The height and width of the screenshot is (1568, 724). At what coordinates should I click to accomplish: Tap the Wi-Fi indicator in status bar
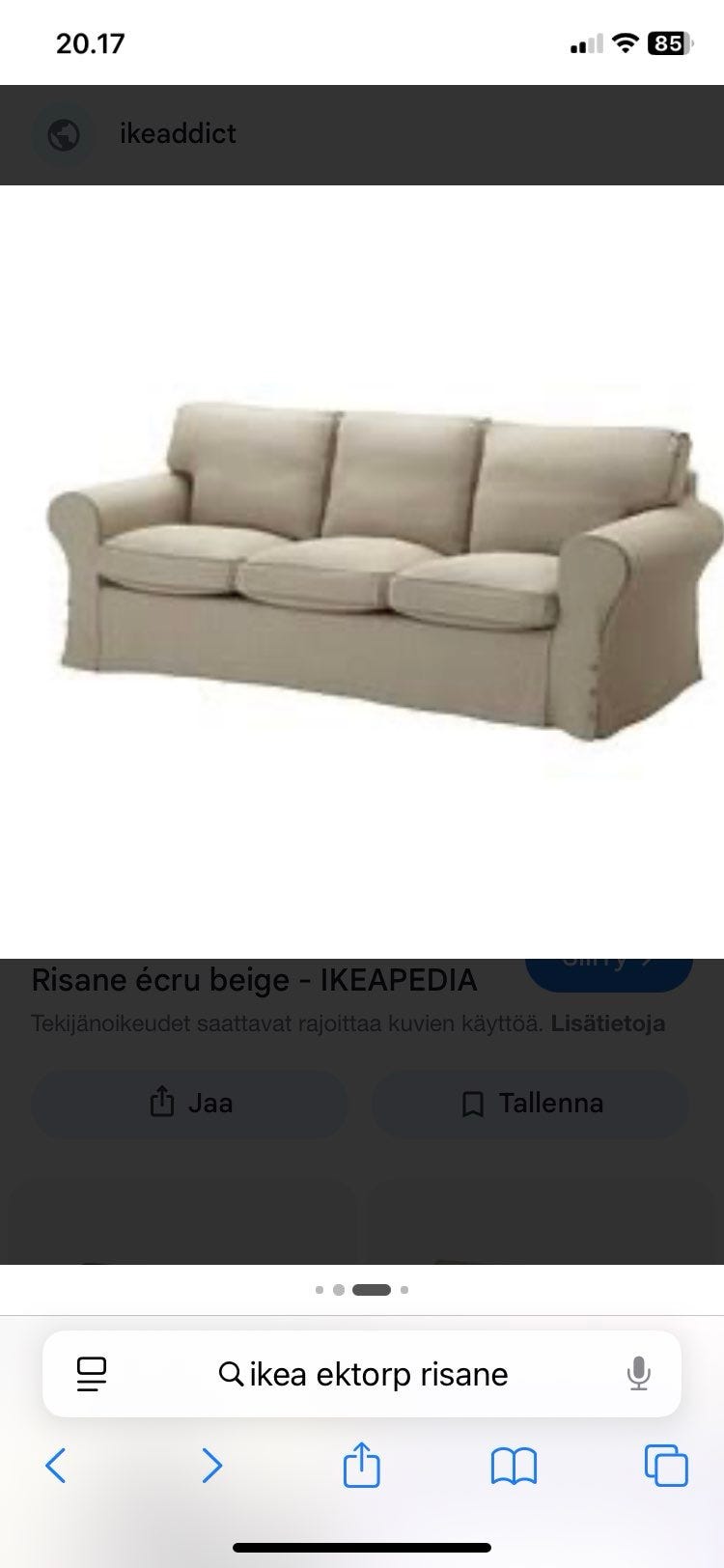click(x=624, y=42)
